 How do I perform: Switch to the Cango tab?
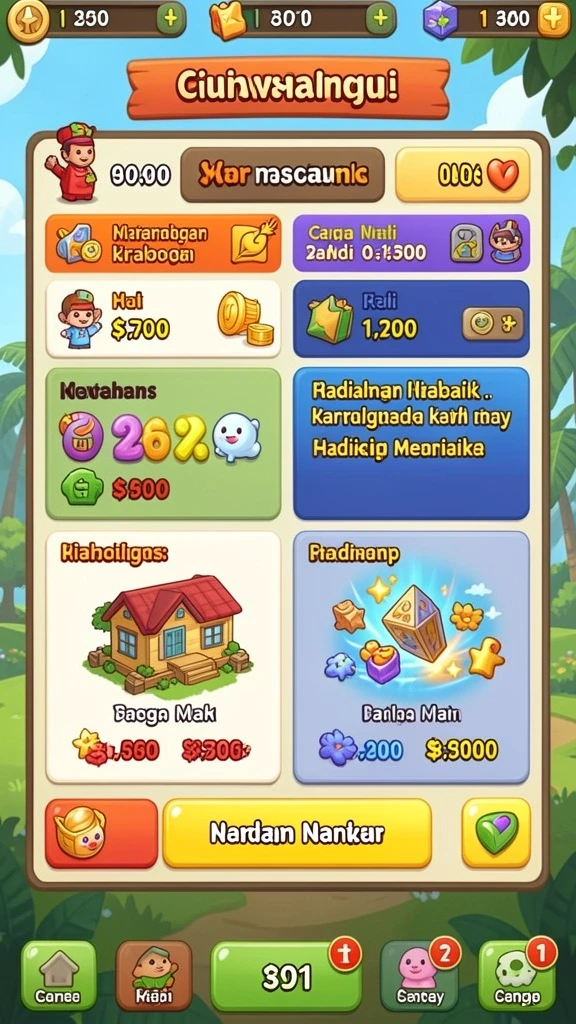(x=517, y=976)
